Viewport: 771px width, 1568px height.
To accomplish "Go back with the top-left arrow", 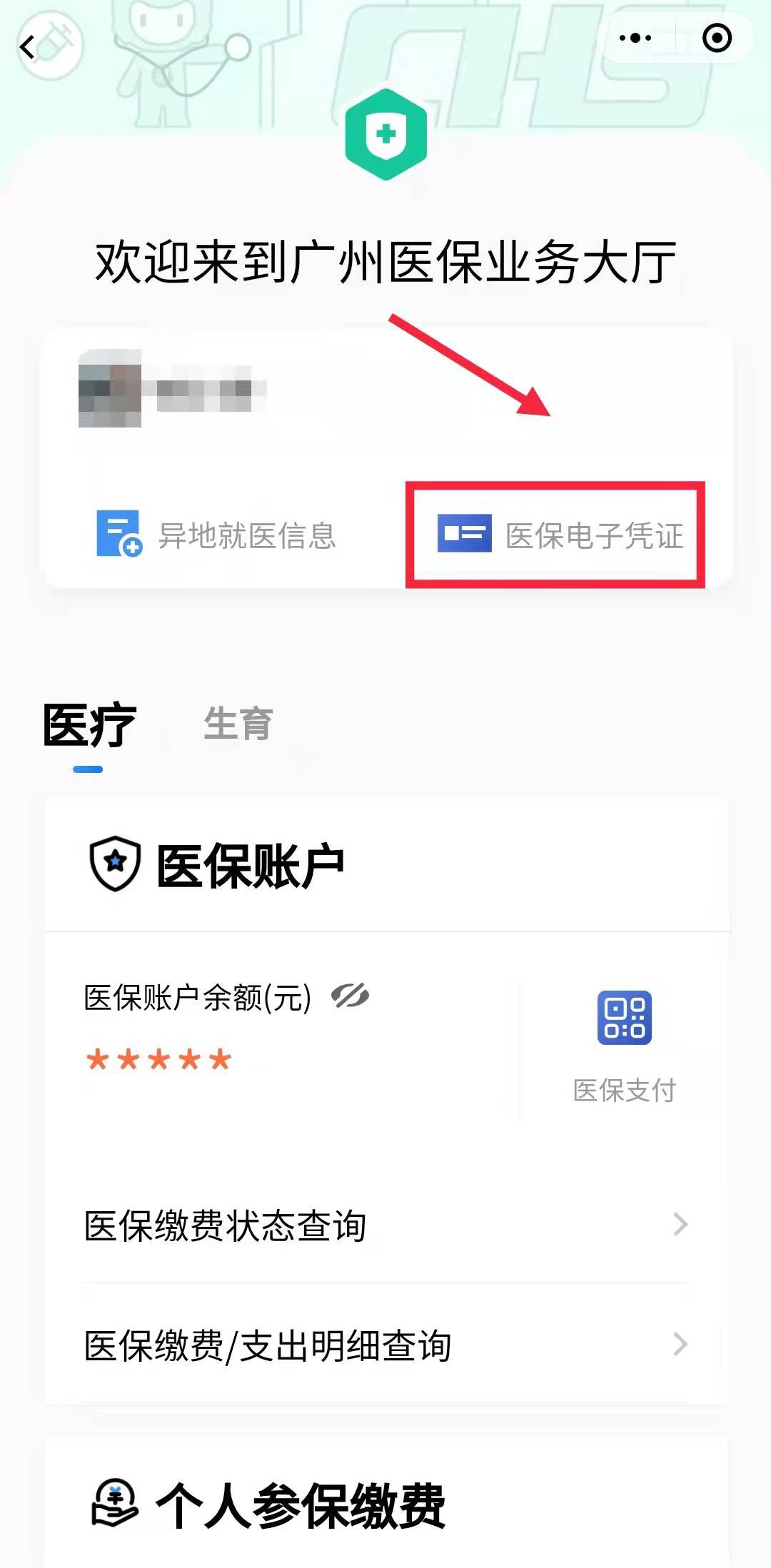I will click(x=29, y=48).
